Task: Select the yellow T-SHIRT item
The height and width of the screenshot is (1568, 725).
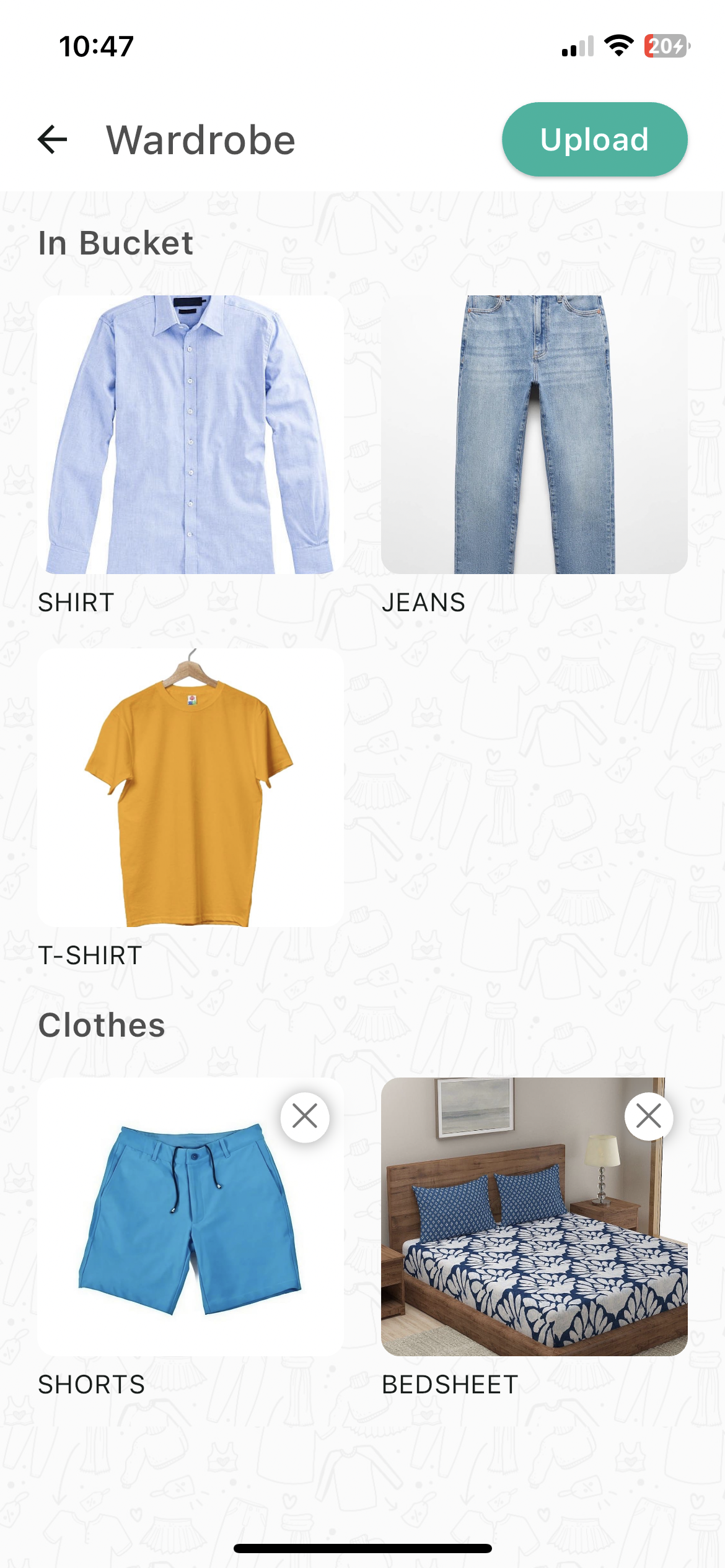Action: coord(190,788)
